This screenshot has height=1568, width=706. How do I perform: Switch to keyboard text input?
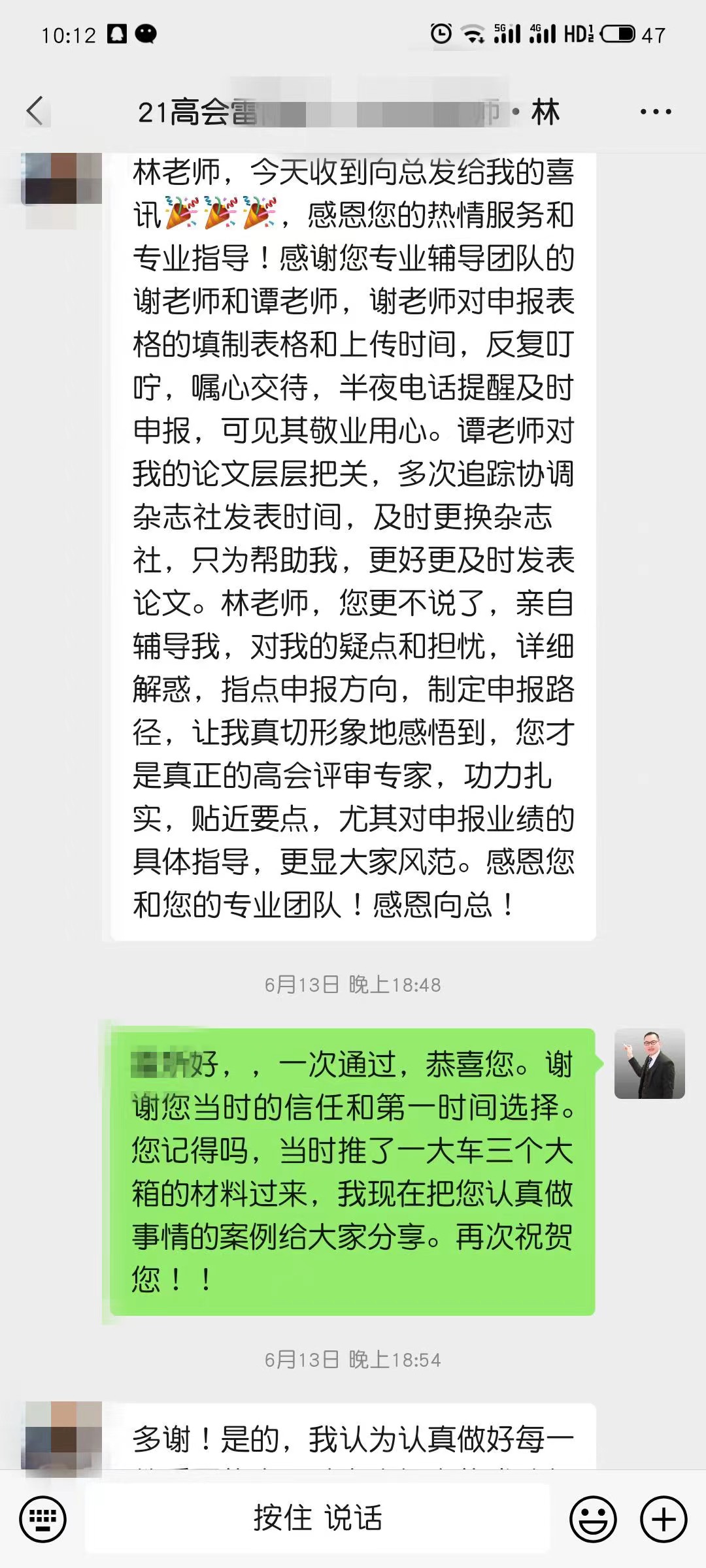click(x=43, y=1519)
